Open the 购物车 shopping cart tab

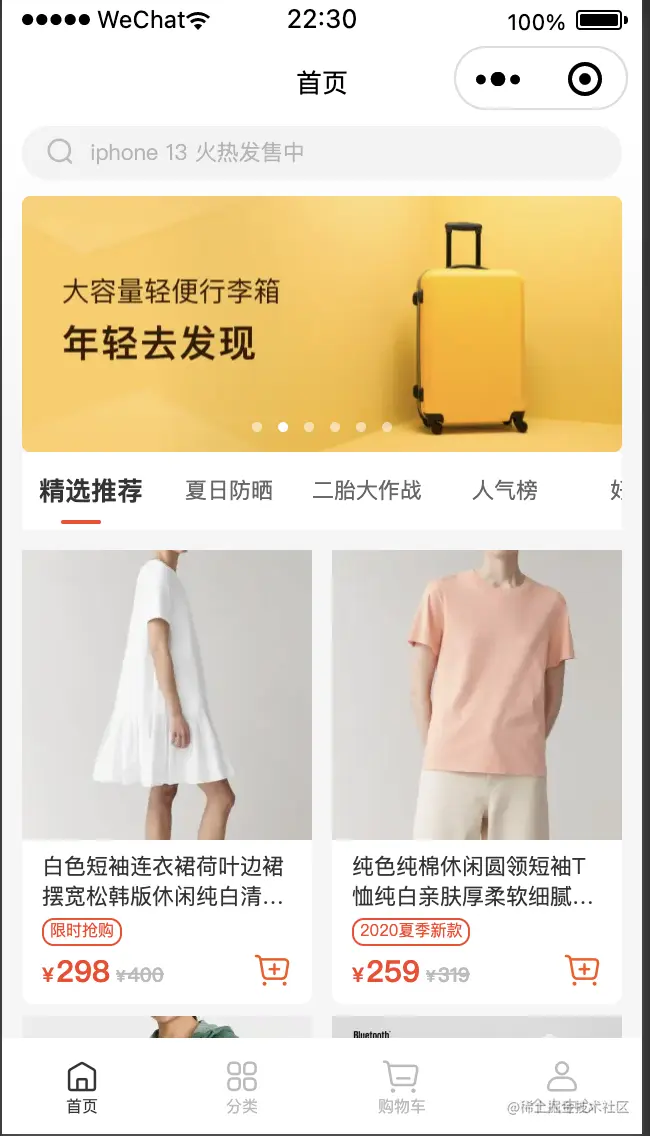click(401, 1087)
